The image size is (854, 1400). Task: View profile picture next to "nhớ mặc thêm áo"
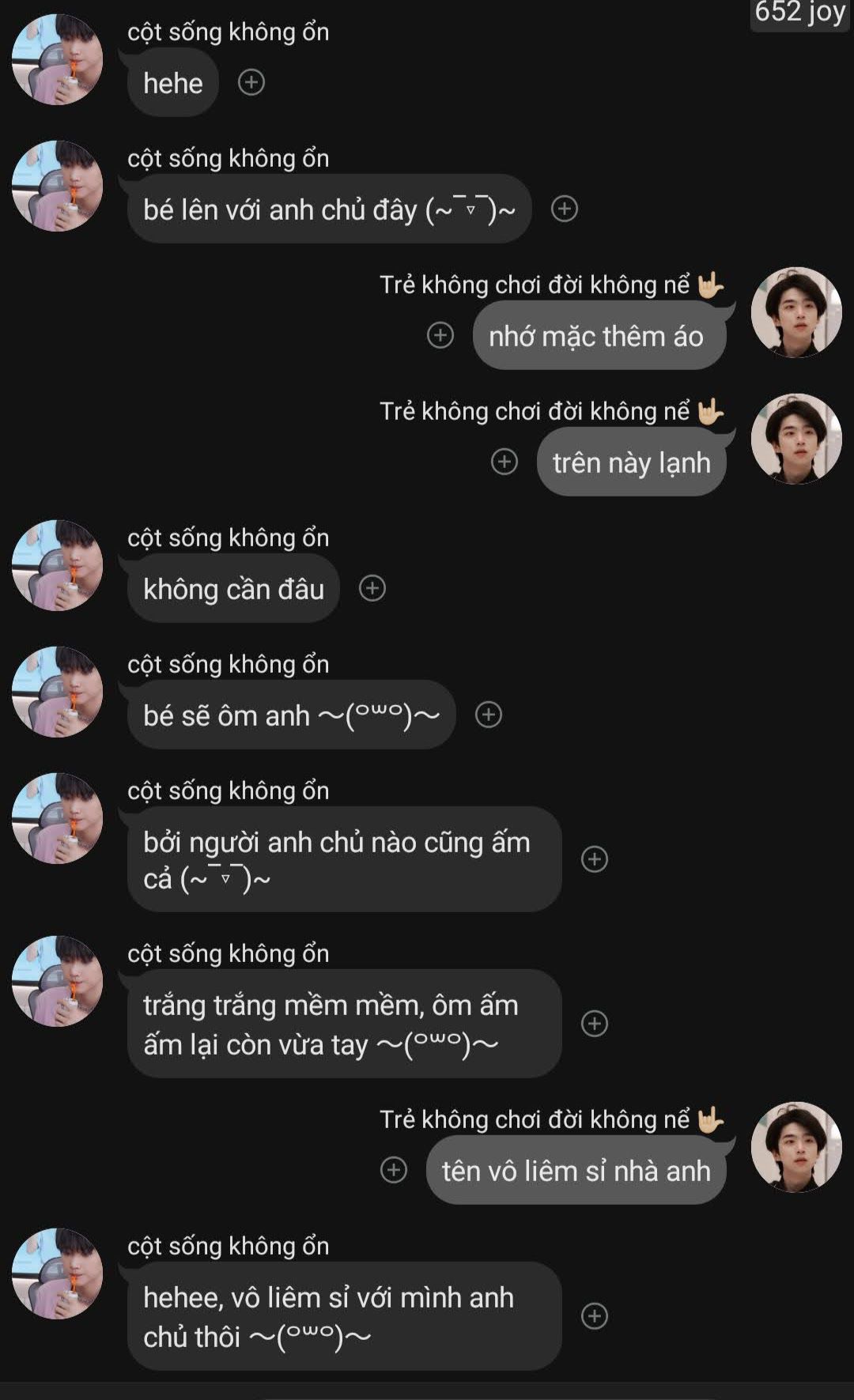click(796, 312)
